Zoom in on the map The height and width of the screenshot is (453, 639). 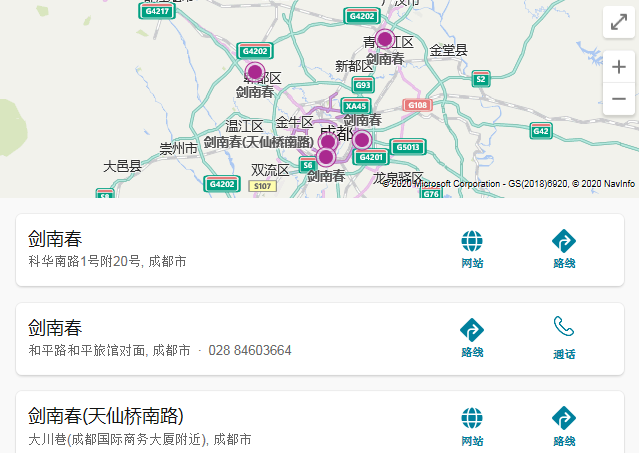(x=618, y=67)
